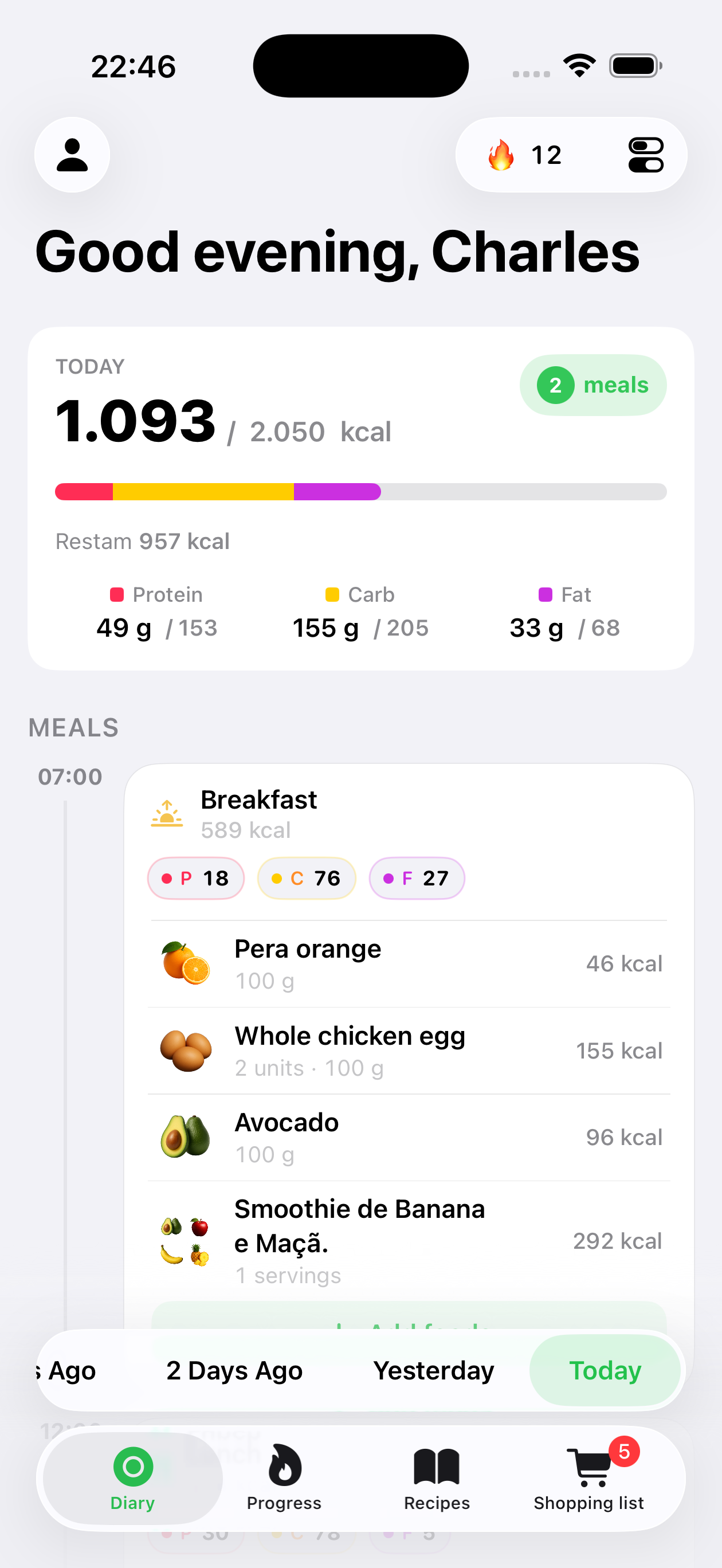The width and height of the screenshot is (722, 1568).
Task: Select Today in date picker
Action: click(x=605, y=1371)
